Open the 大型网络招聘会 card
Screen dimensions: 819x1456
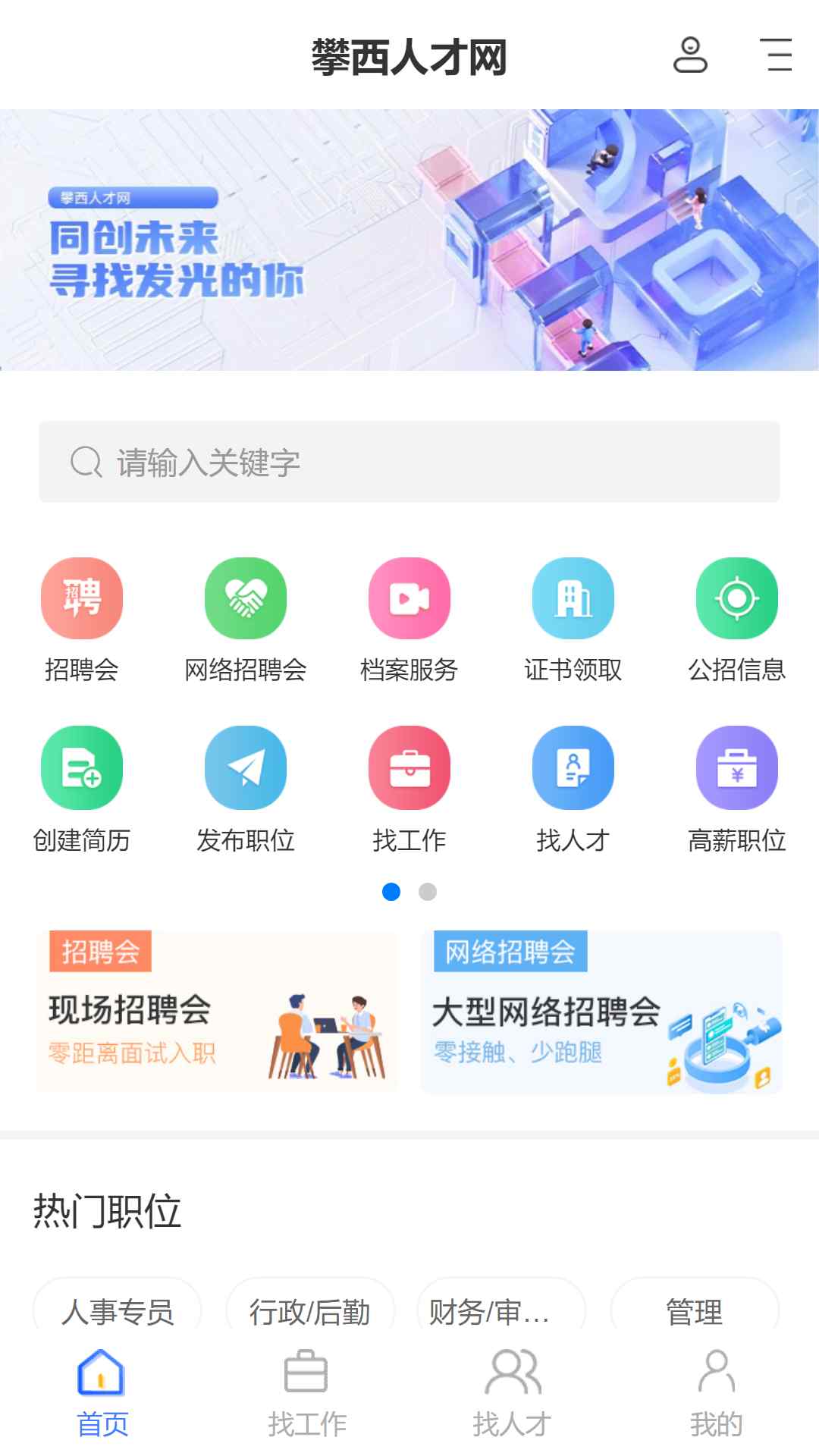601,1012
